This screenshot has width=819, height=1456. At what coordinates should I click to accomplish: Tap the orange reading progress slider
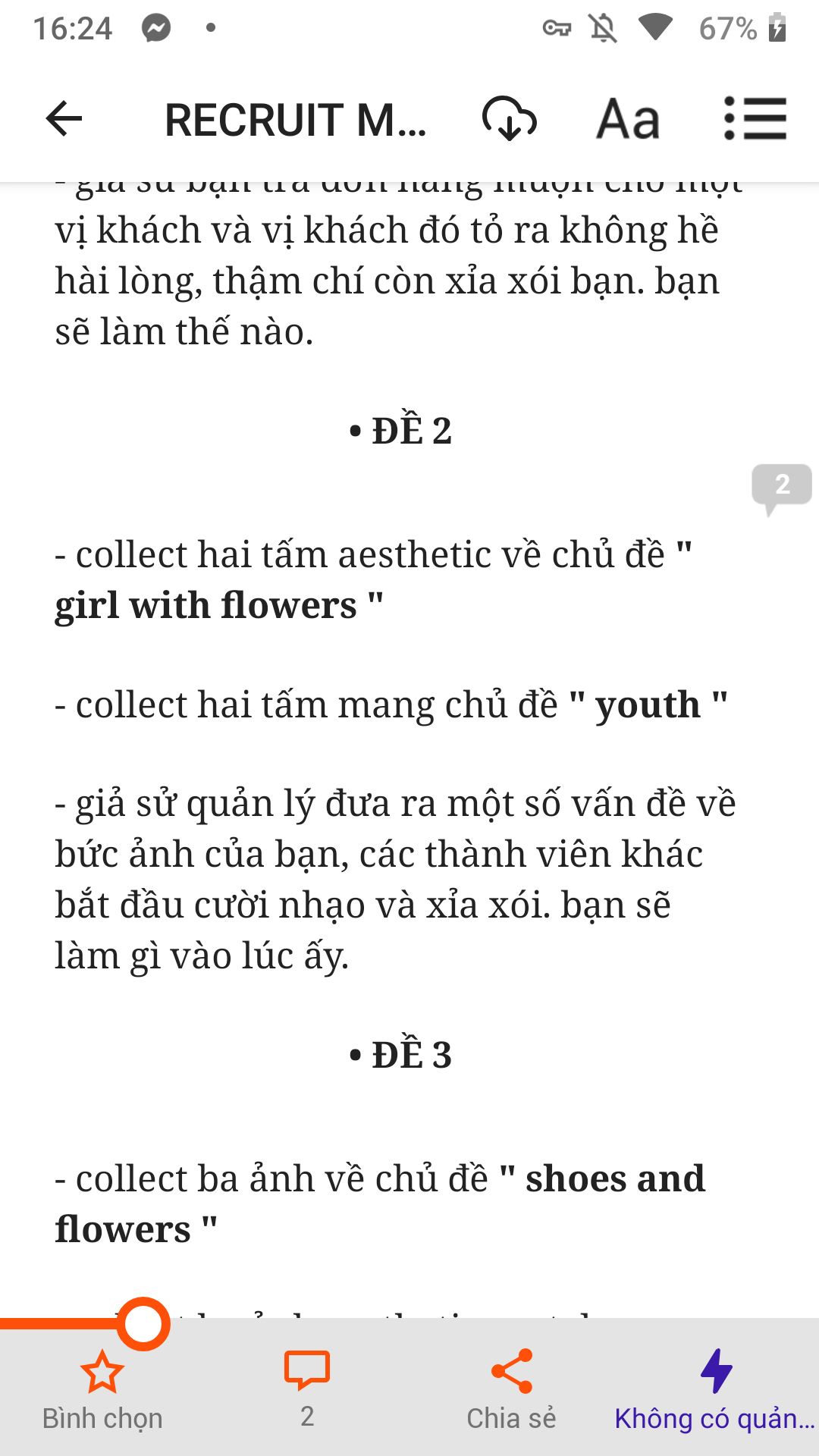pos(143,1324)
